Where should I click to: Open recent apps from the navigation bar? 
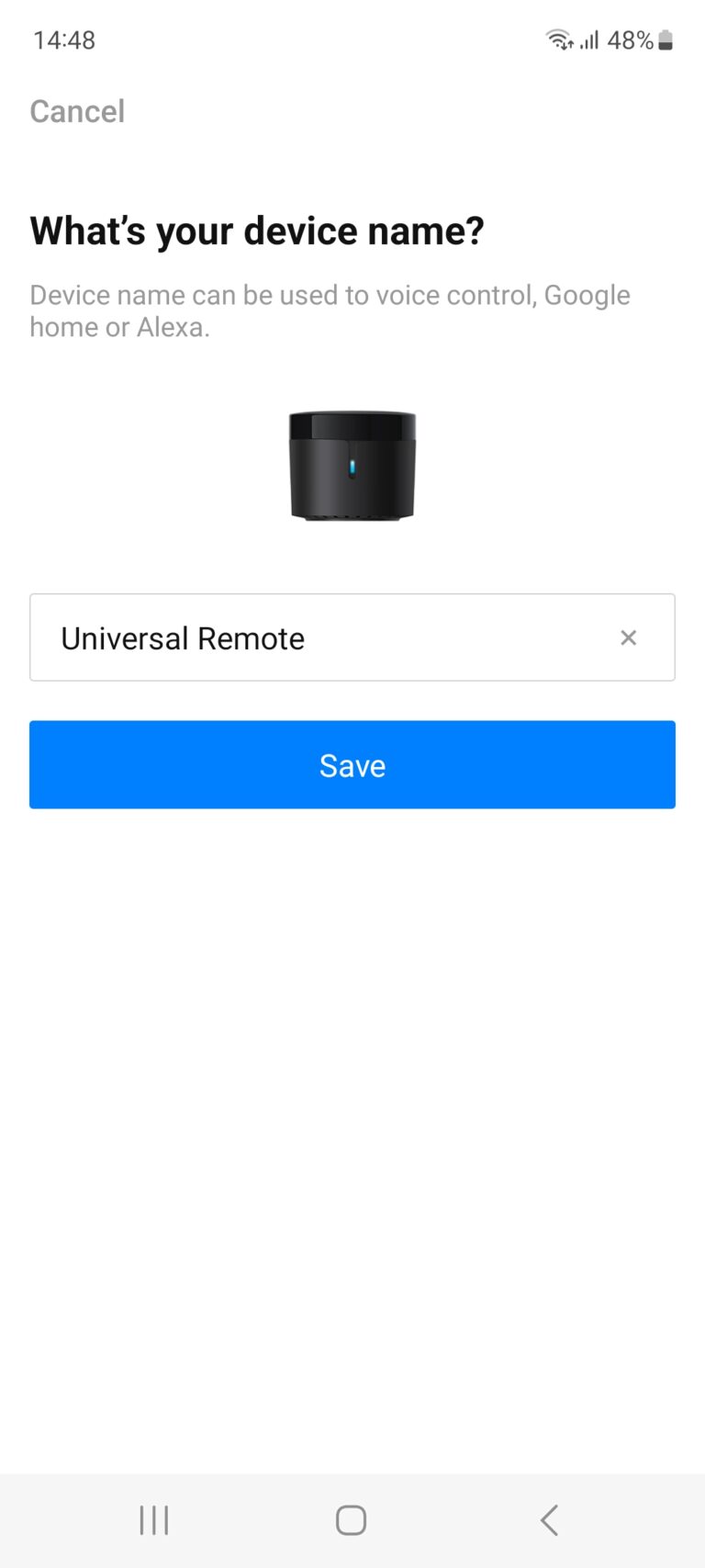pyautogui.click(x=154, y=1520)
